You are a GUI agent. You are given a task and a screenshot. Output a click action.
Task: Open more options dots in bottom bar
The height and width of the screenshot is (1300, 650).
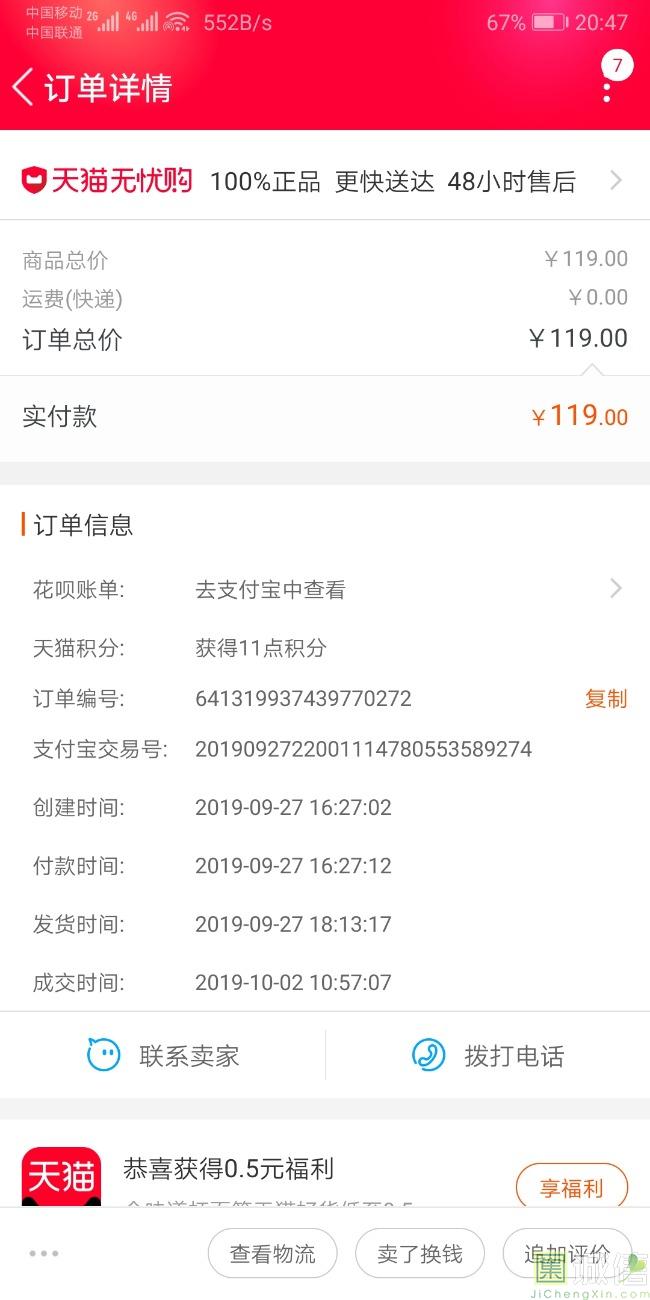pyautogui.click(x=45, y=1253)
